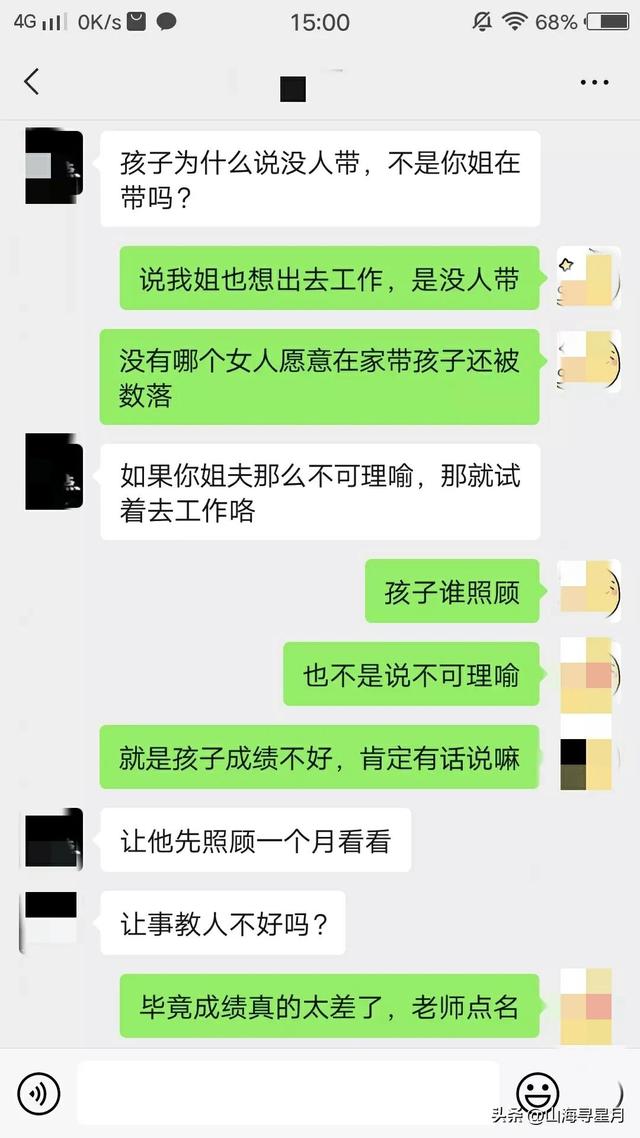Go back to the chat list
The width and height of the screenshot is (640, 1138).
pyautogui.click(x=32, y=82)
